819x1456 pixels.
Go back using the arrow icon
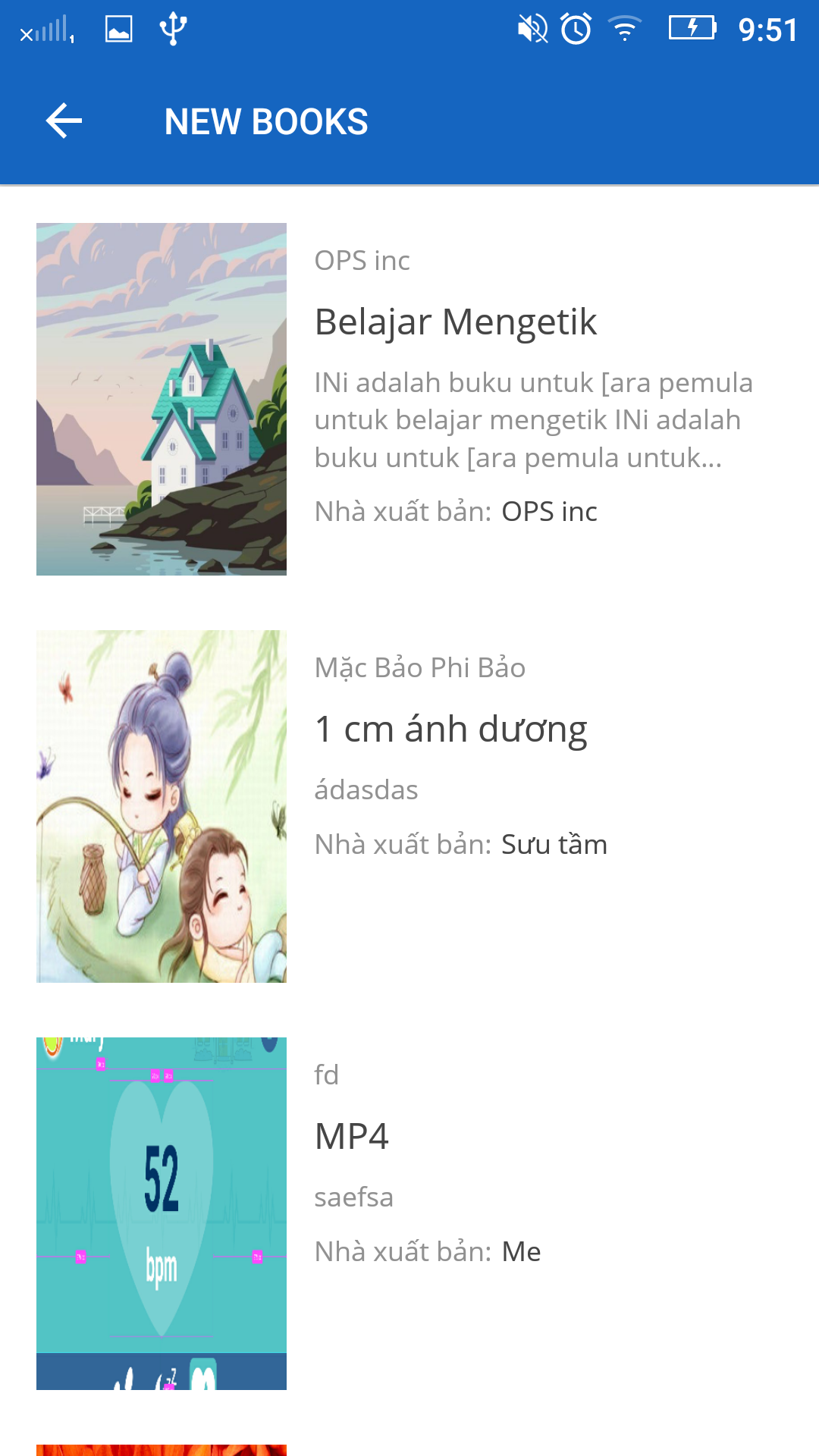coord(64,121)
